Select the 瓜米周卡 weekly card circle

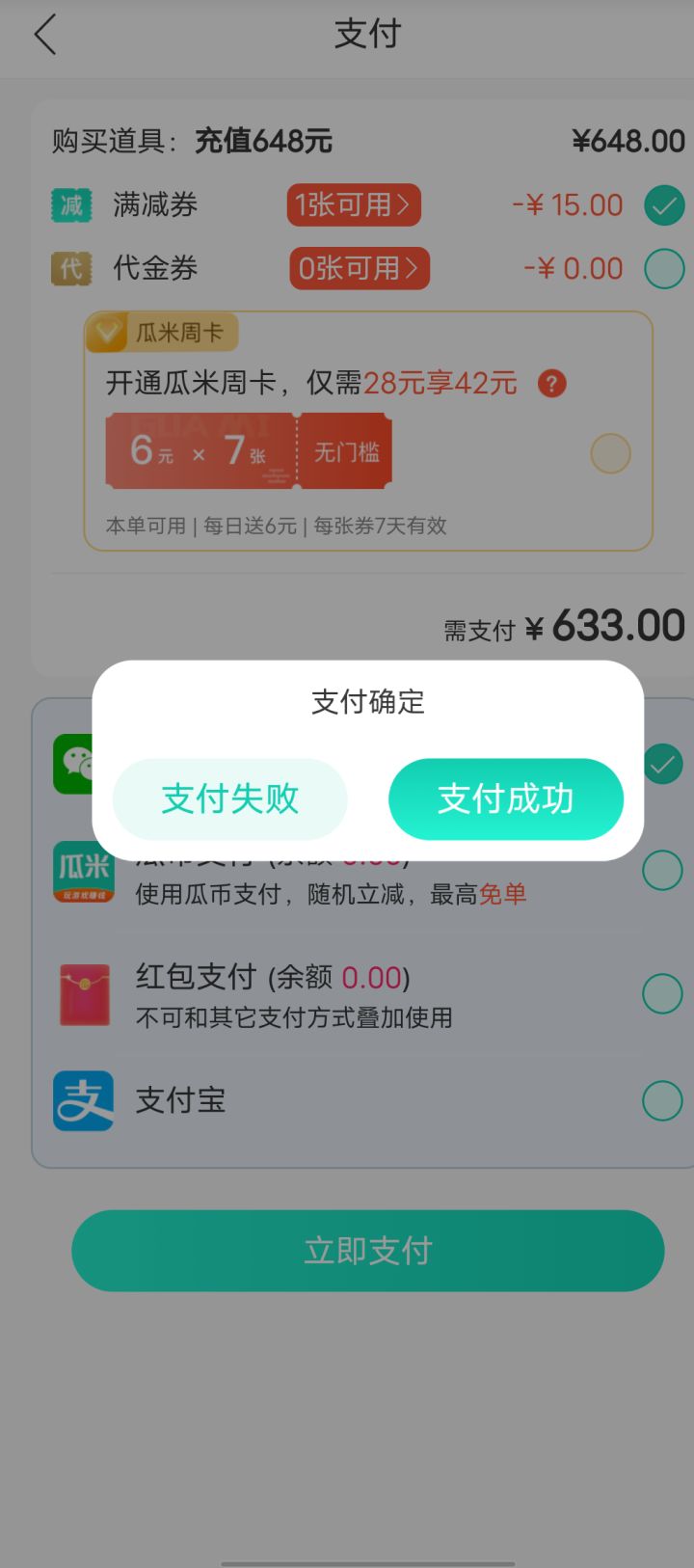(609, 452)
